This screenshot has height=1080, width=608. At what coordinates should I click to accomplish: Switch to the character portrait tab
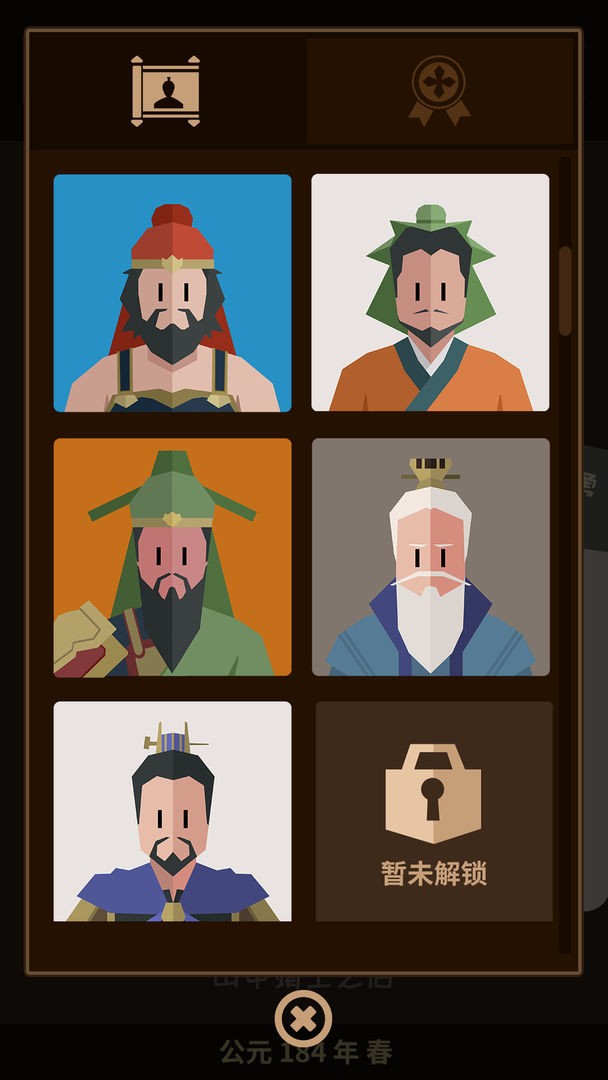[166, 91]
